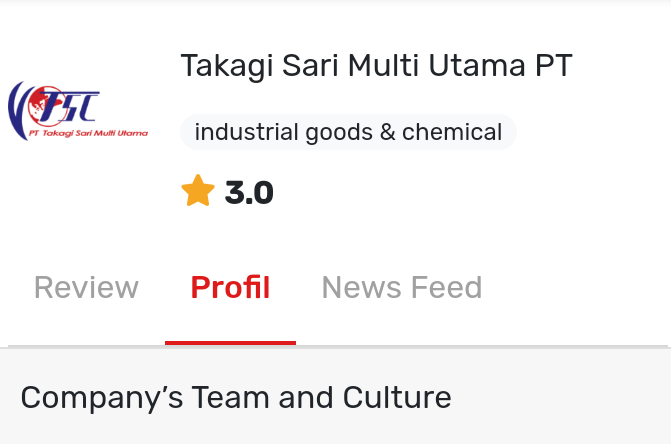Open the News Feed tab
671x444 pixels.
pos(401,288)
